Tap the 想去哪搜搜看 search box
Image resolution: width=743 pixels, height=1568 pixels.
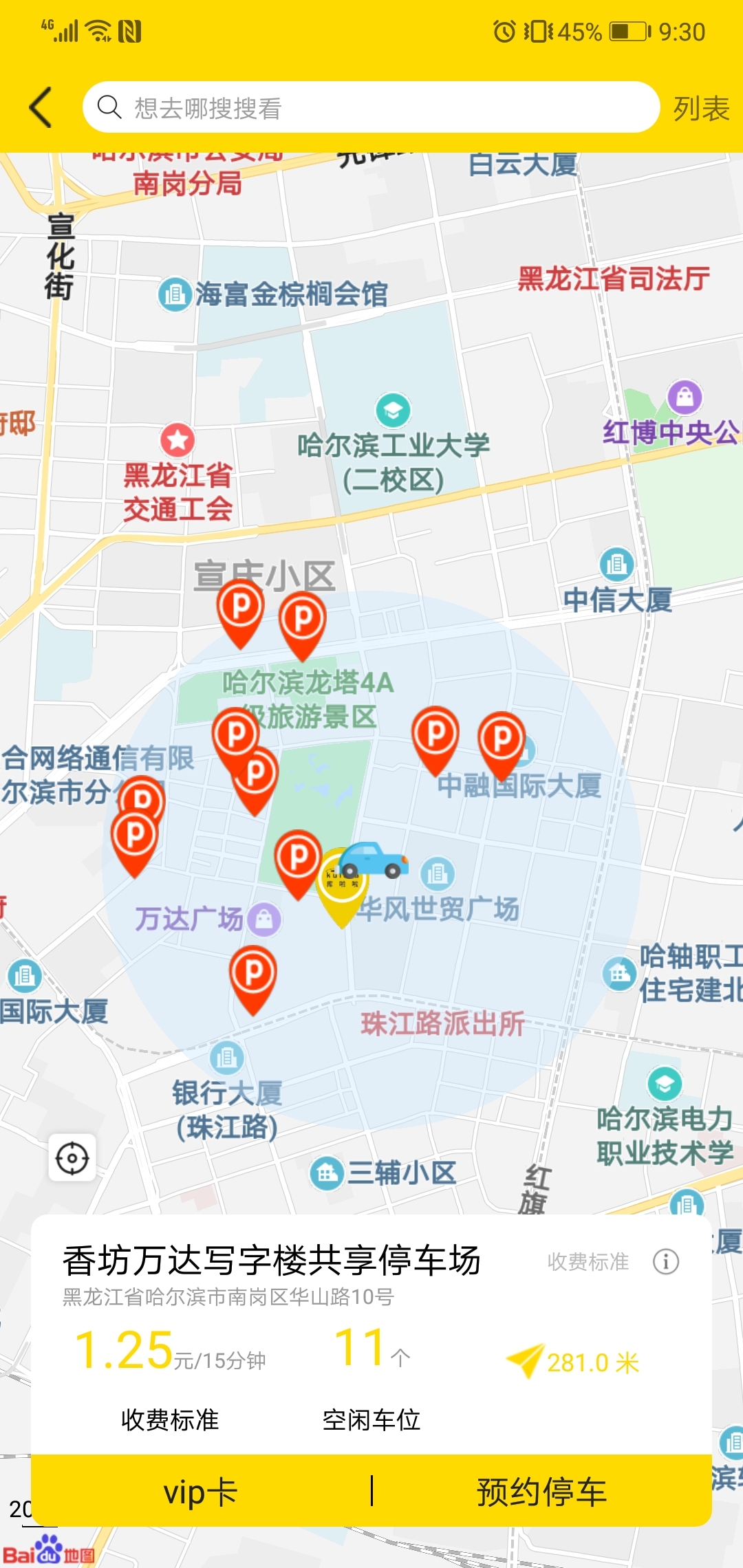(x=371, y=108)
